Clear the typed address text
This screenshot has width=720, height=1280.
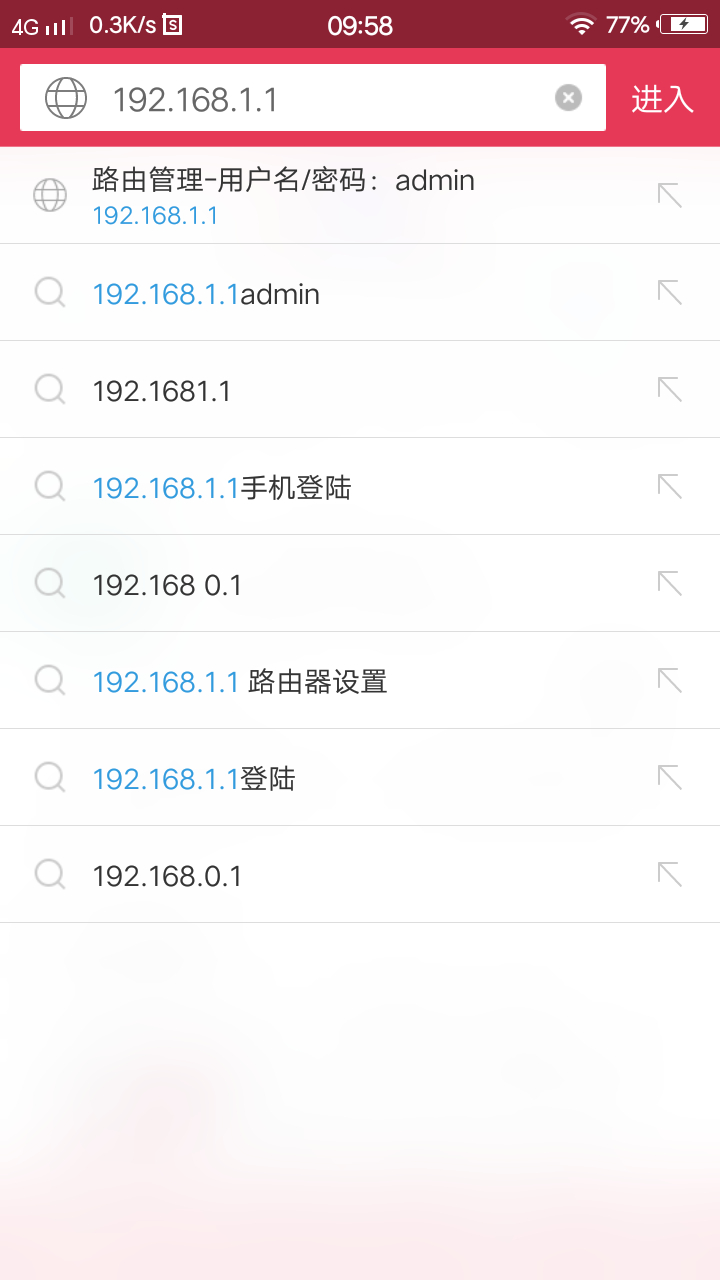pos(568,97)
